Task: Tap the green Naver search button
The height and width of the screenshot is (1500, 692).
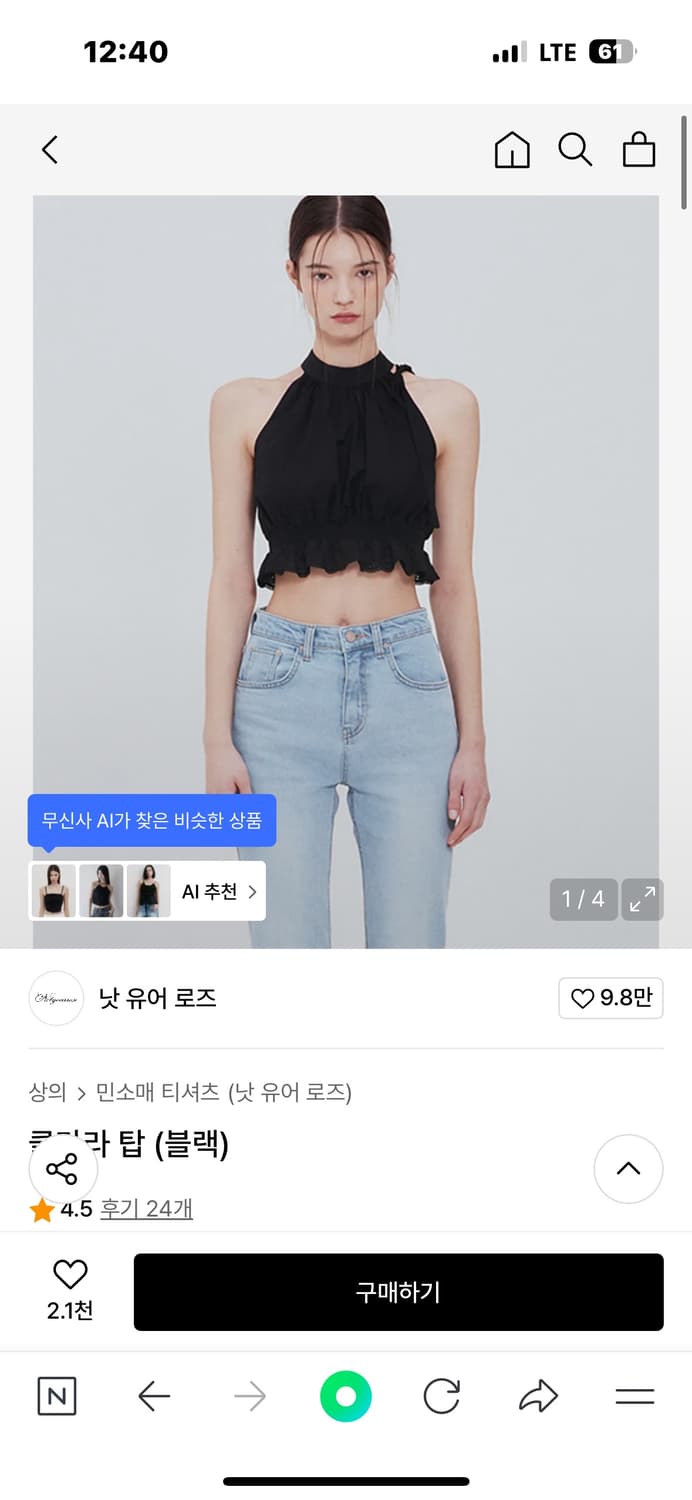Action: (346, 1396)
